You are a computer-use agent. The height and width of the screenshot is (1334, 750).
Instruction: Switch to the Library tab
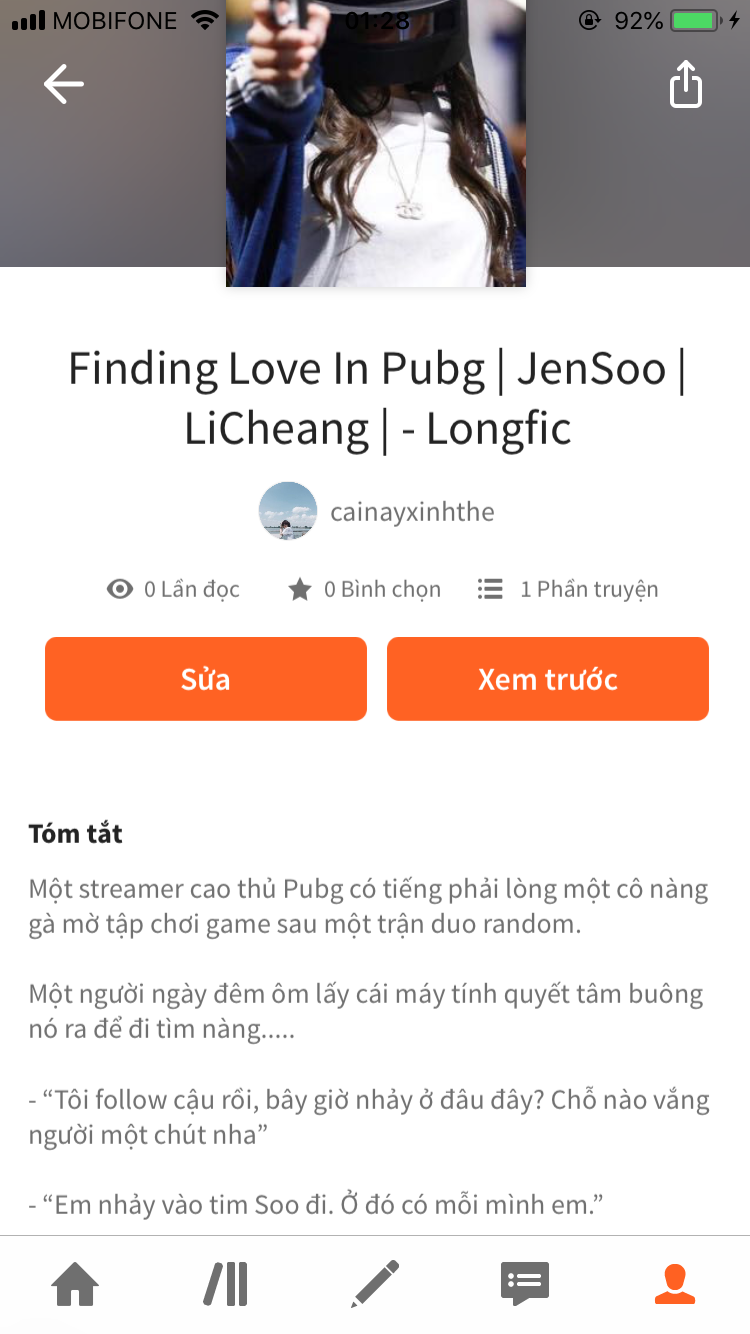(226, 1284)
